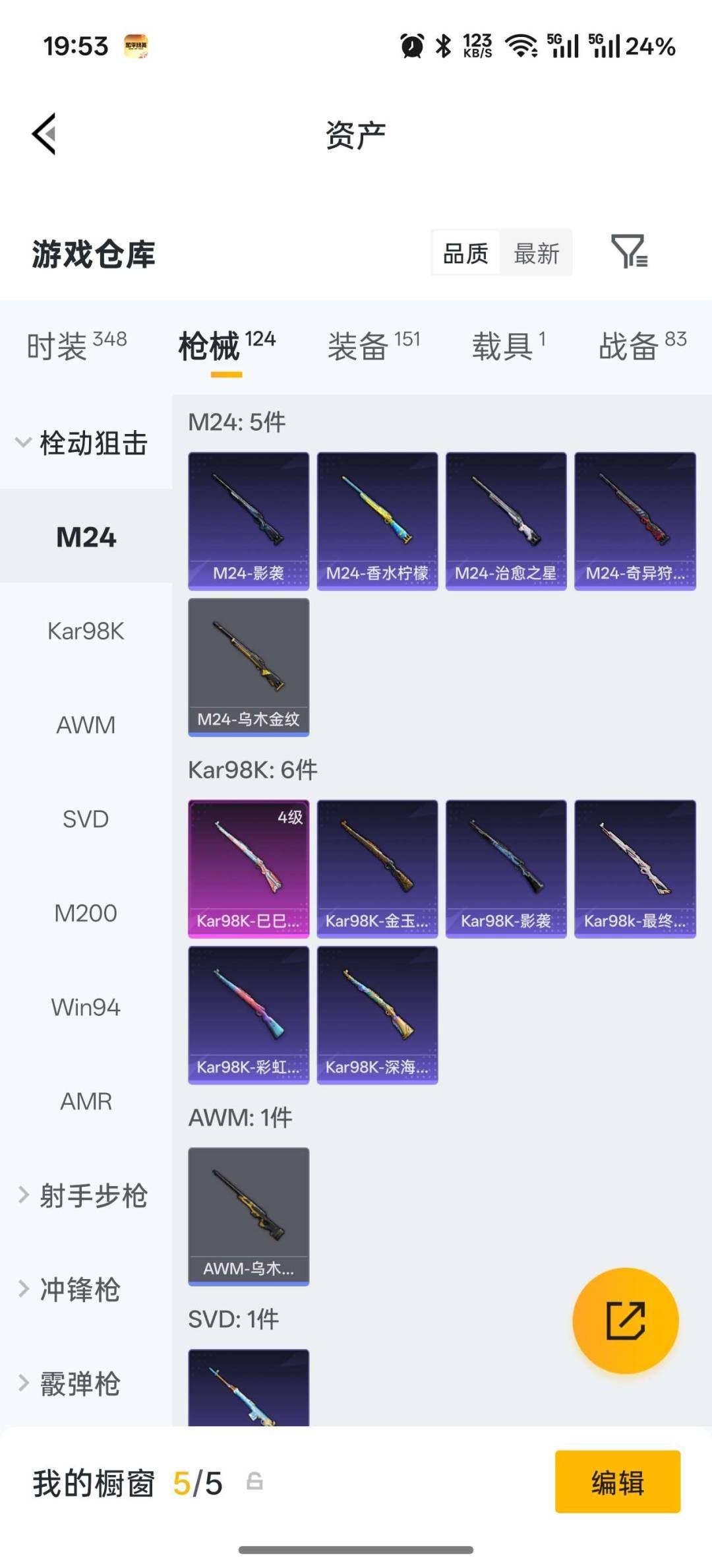Open the 载具 tab
Screen dimensions: 712x1568
point(508,346)
